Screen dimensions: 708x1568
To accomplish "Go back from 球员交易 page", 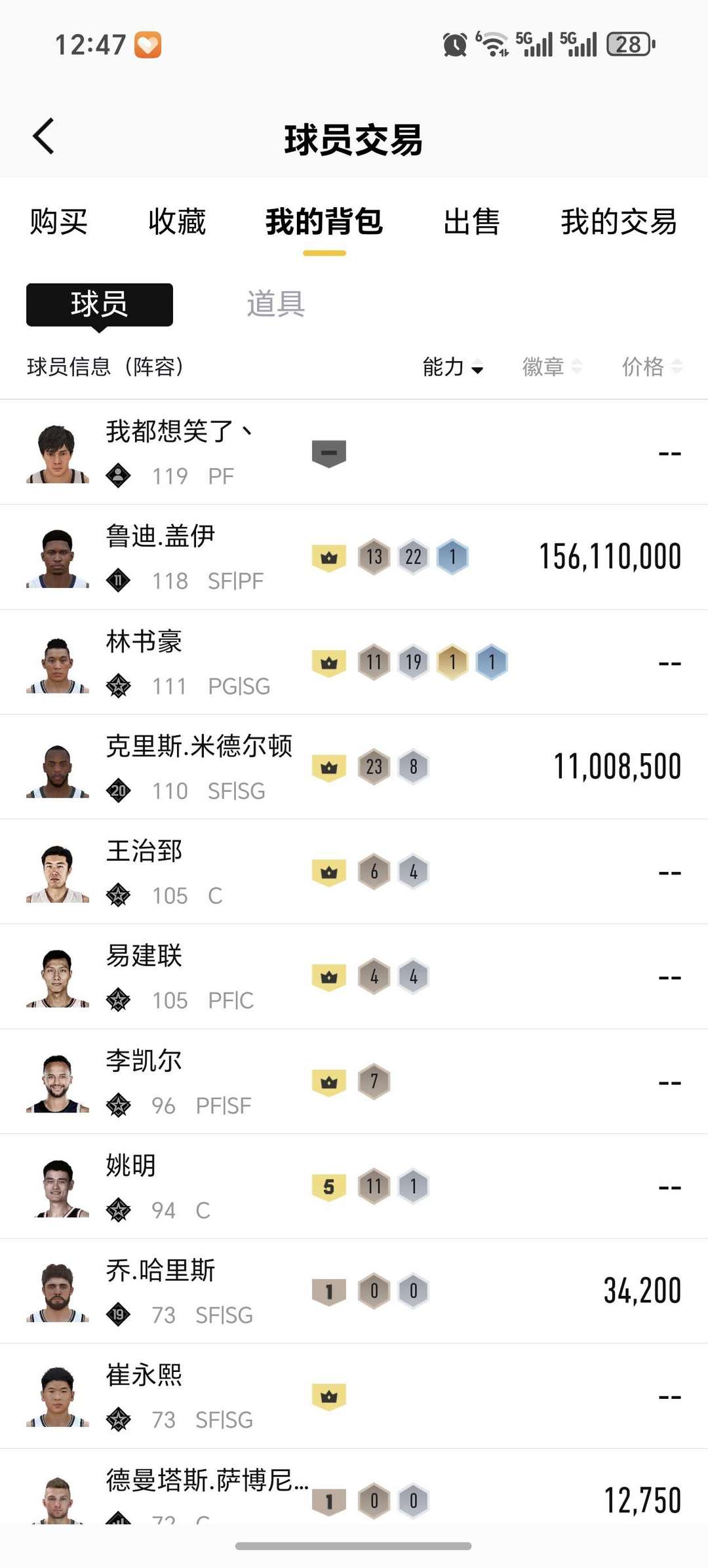I will 43,137.
